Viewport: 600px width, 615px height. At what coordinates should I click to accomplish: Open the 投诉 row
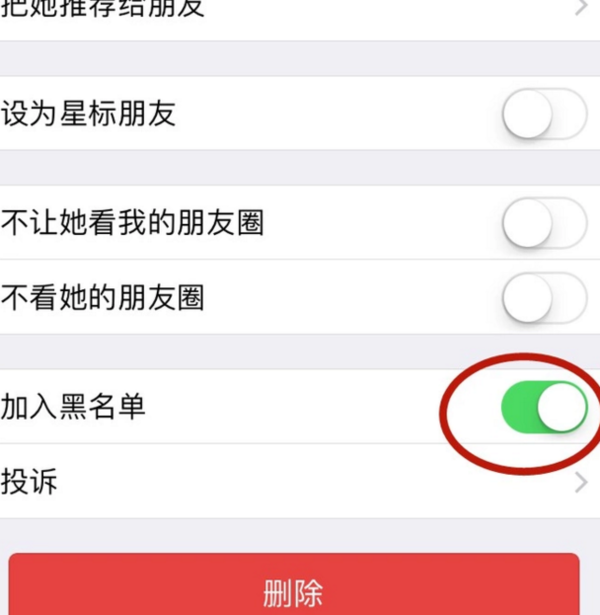(300, 482)
